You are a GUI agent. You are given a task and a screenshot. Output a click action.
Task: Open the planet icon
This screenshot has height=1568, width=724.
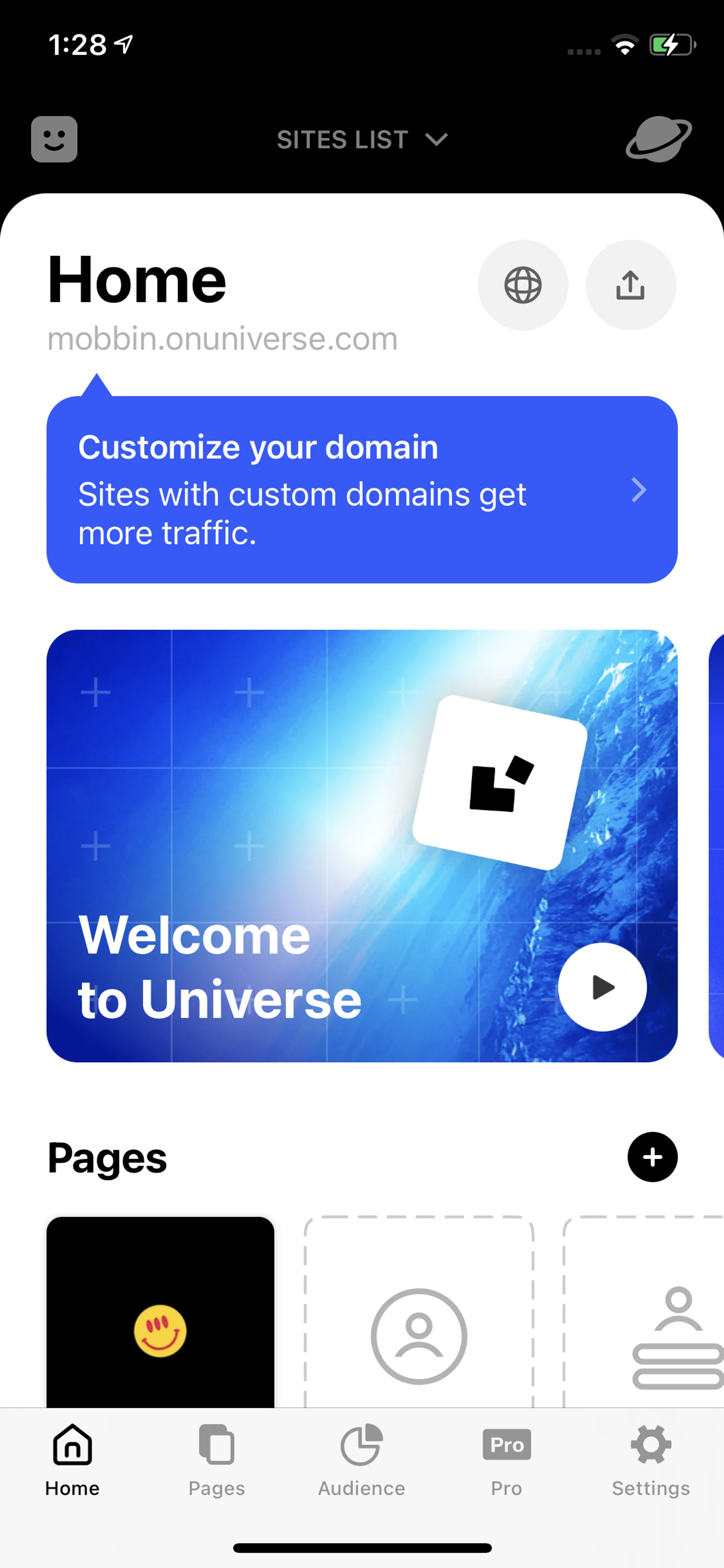[x=658, y=140]
